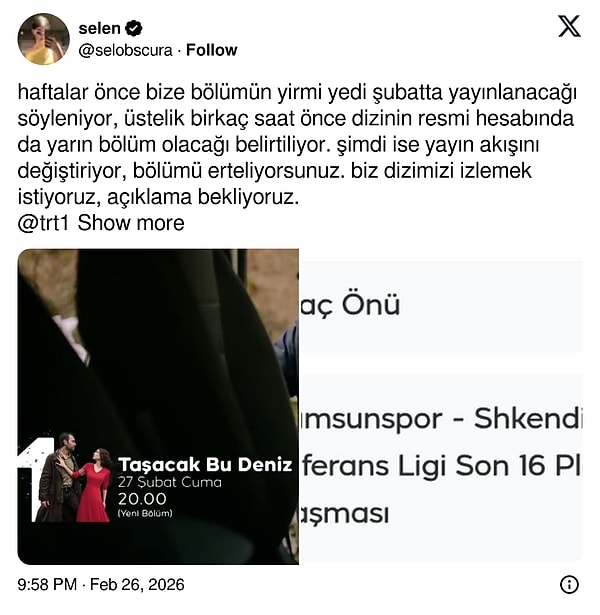Expand tweet with Show more
Viewport: 600px width, 615px height.
click(x=131, y=223)
